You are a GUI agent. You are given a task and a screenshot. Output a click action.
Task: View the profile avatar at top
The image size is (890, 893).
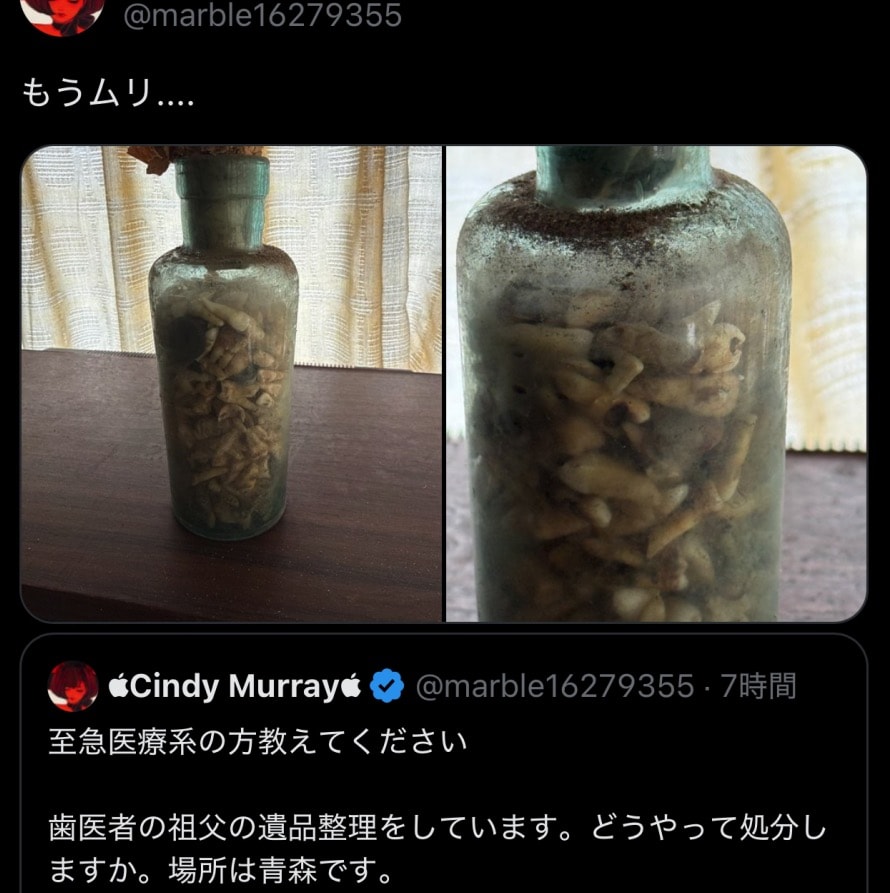(x=62, y=14)
